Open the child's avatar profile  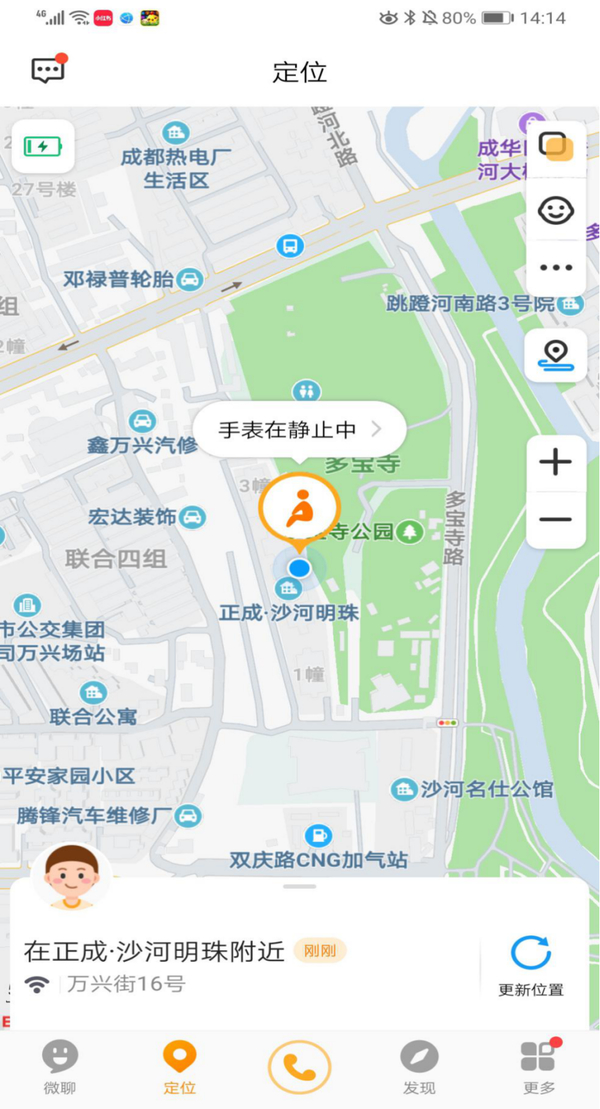pyautogui.click(x=71, y=876)
